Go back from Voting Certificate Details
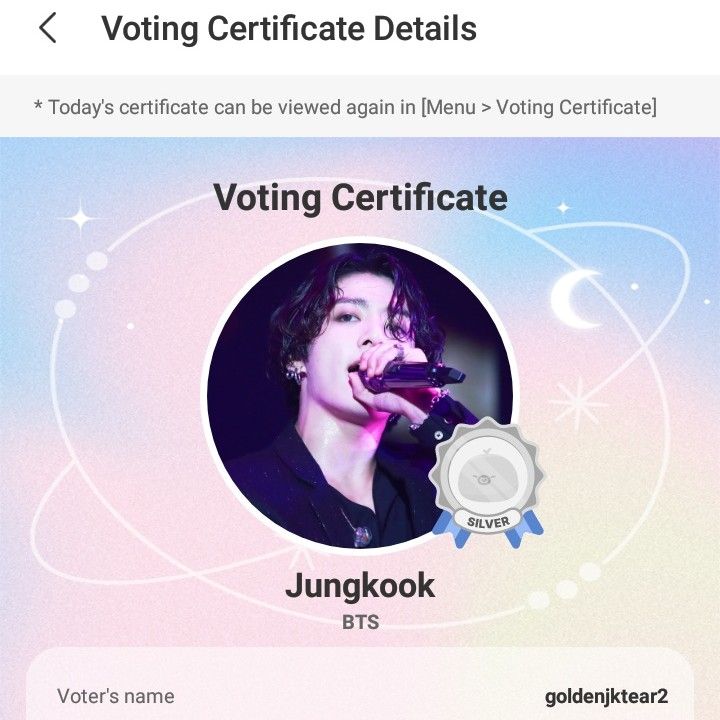 [x=47, y=29]
